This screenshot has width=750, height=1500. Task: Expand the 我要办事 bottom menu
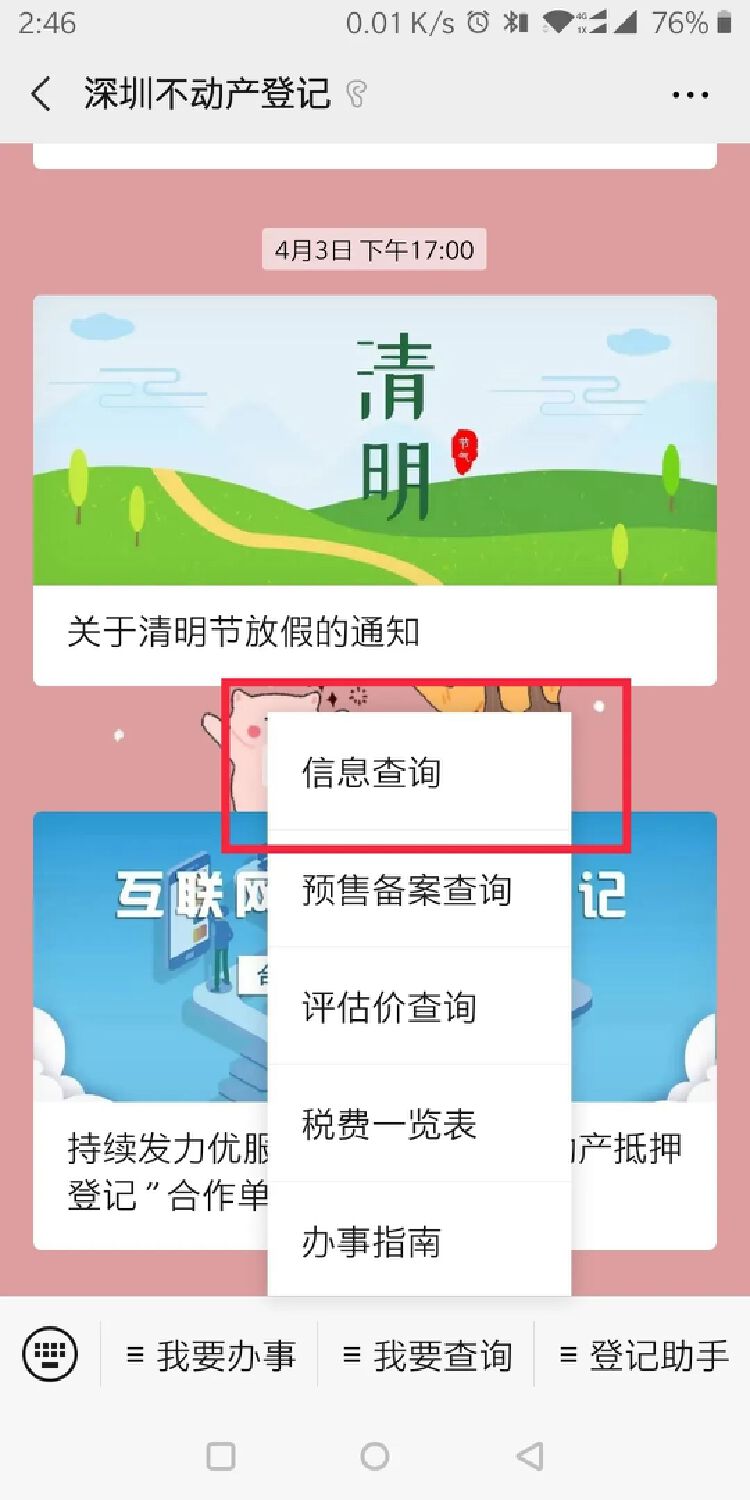(210, 1356)
